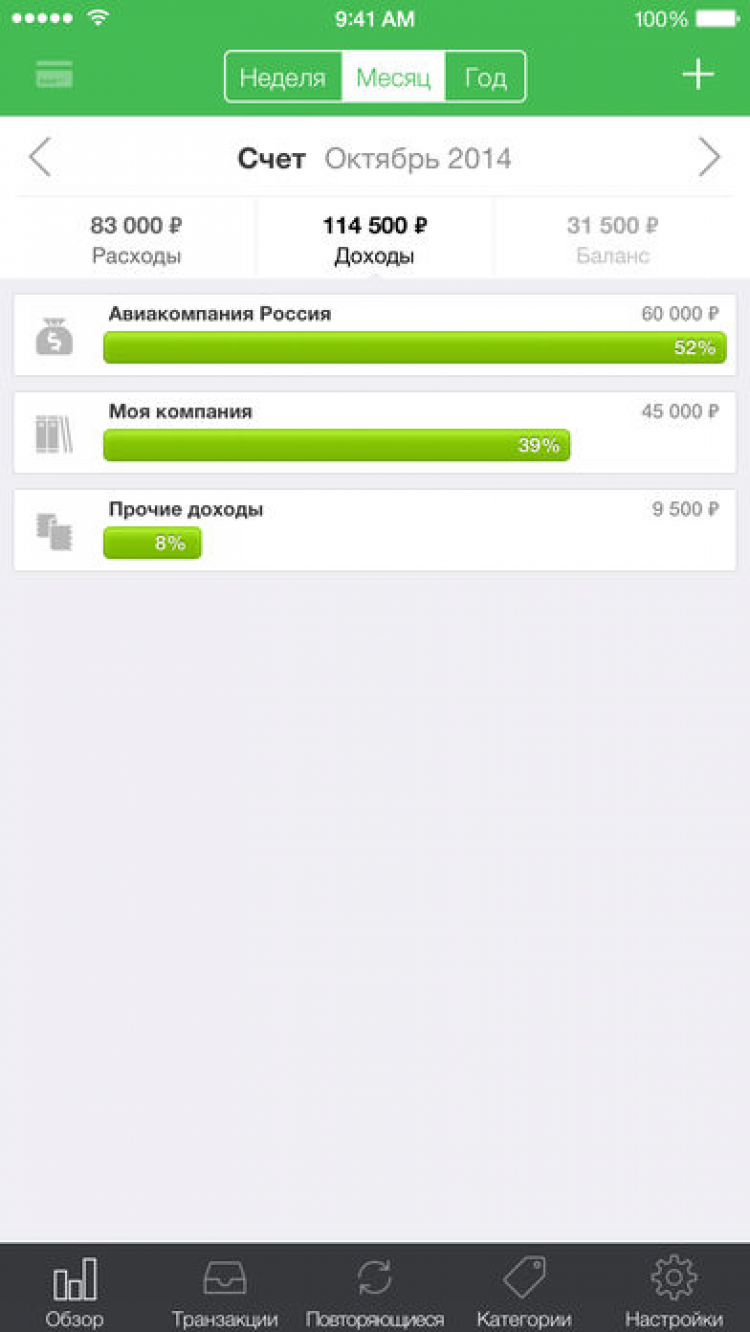Add a new transaction with plus
Viewport: 750px width, 1332px height.
coord(697,76)
